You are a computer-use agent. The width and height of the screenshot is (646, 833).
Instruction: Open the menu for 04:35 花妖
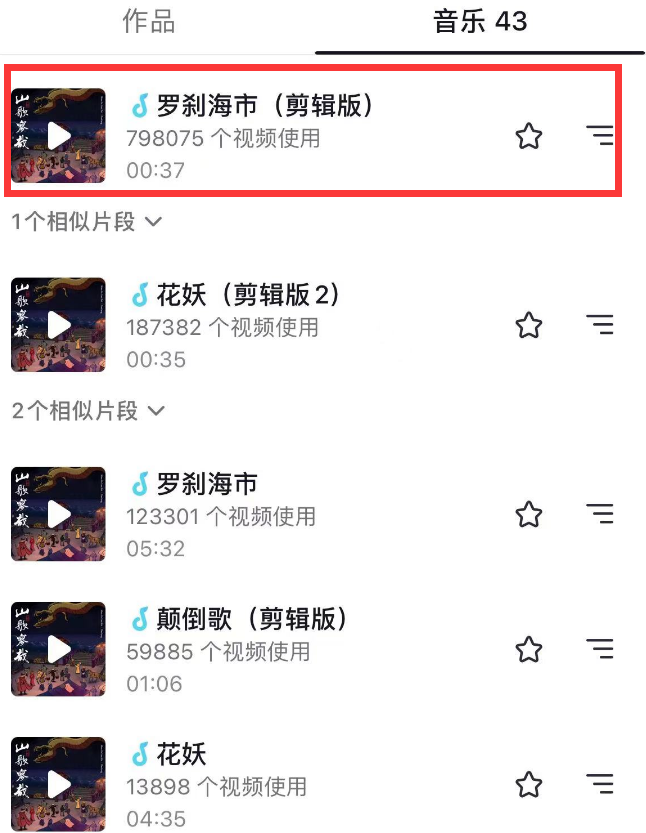(x=599, y=784)
